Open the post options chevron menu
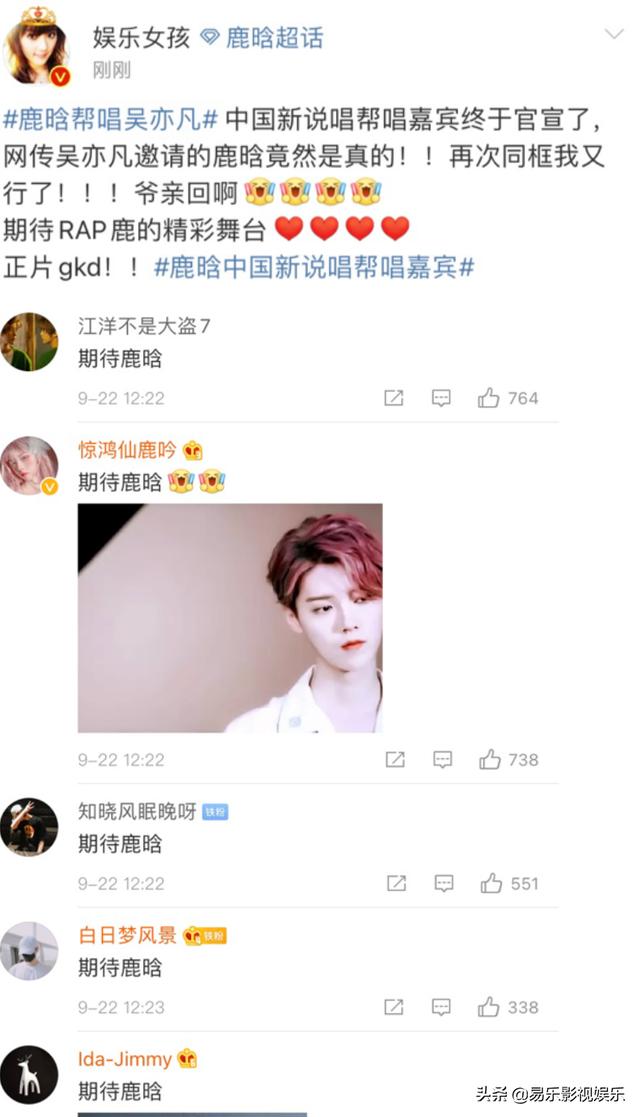Image resolution: width=640 pixels, height=1117 pixels. click(x=613, y=35)
